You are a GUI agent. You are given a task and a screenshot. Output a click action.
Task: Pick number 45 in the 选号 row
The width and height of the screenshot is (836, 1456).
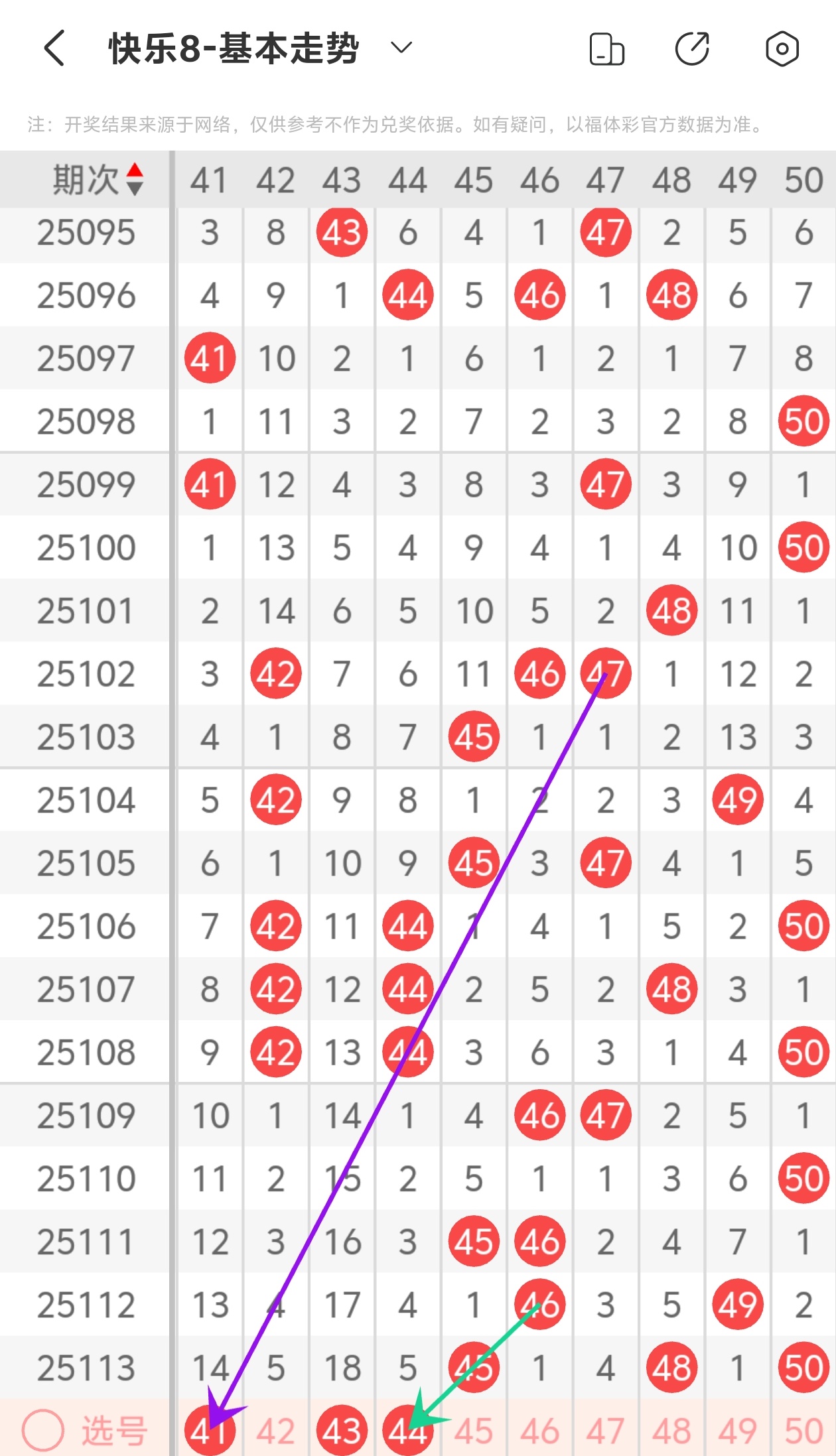474,1431
